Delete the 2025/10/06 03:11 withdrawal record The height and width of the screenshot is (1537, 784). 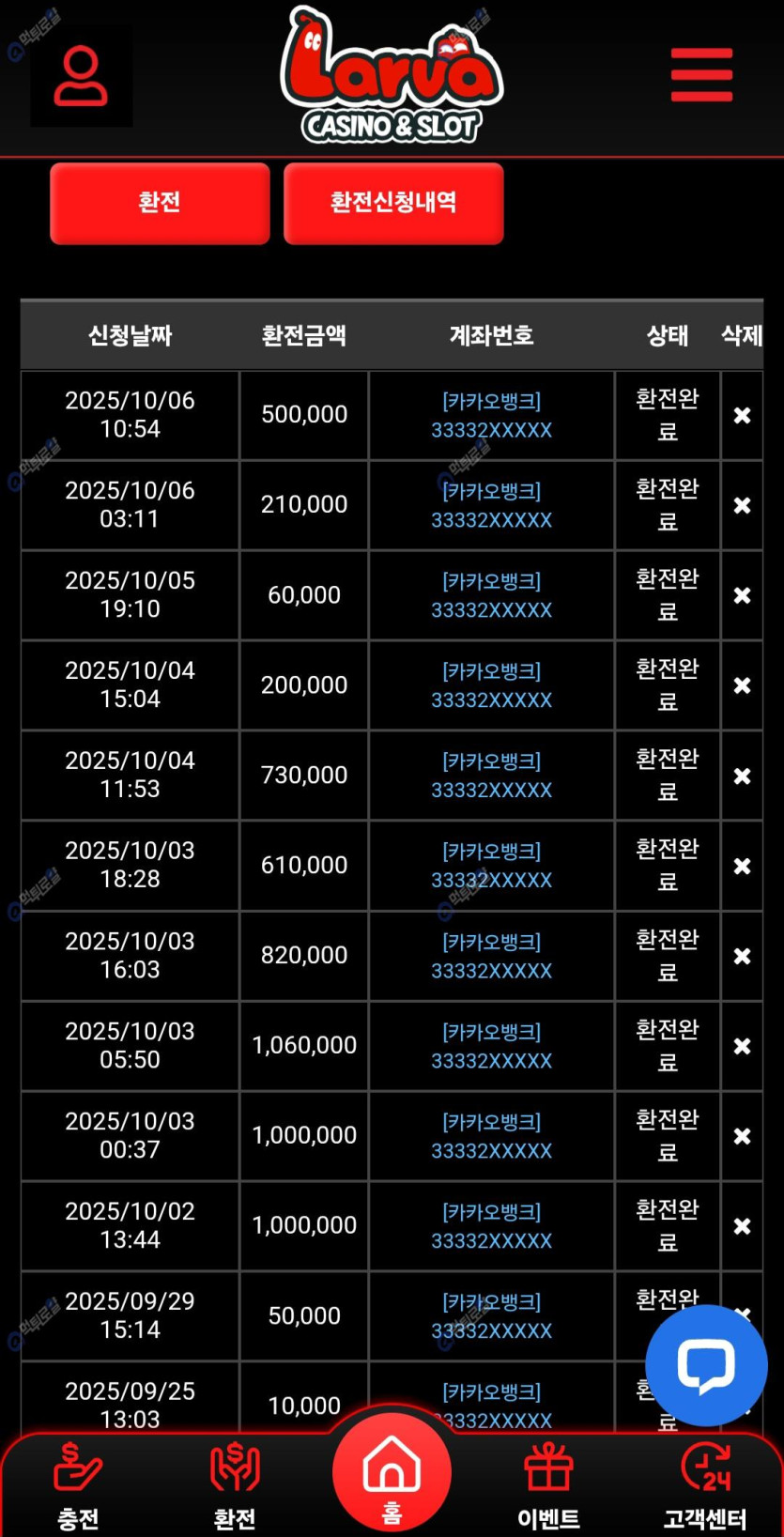742,505
